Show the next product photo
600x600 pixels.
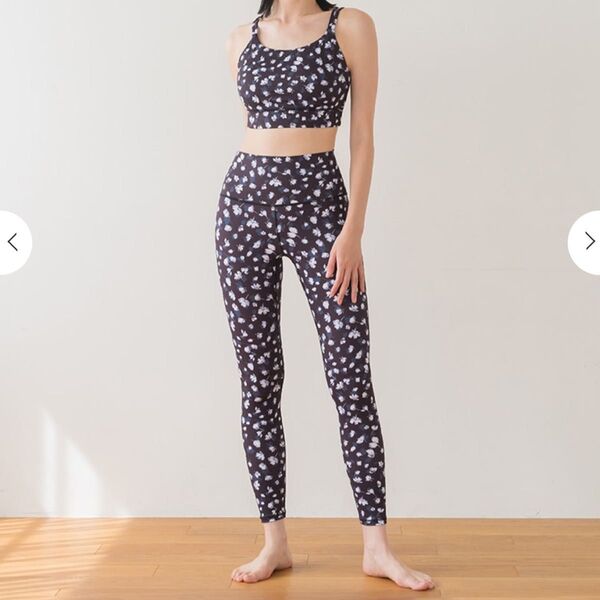pyautogui.click(x=588, y=242)
